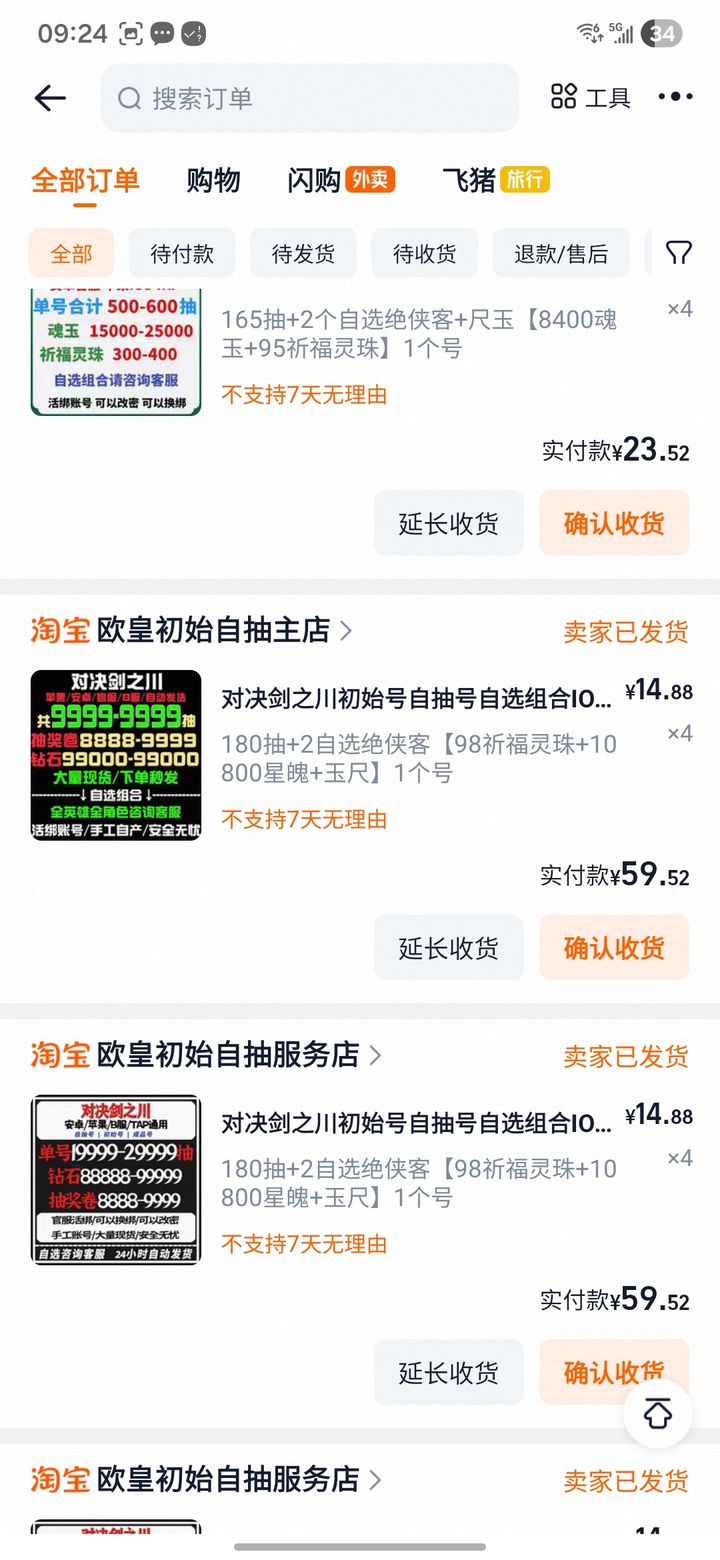Viewport: 720px width, 1560px height.
Task: Extend receipt for the 欧皇初始自抽主店 order
Action: (x=448, y=947)
